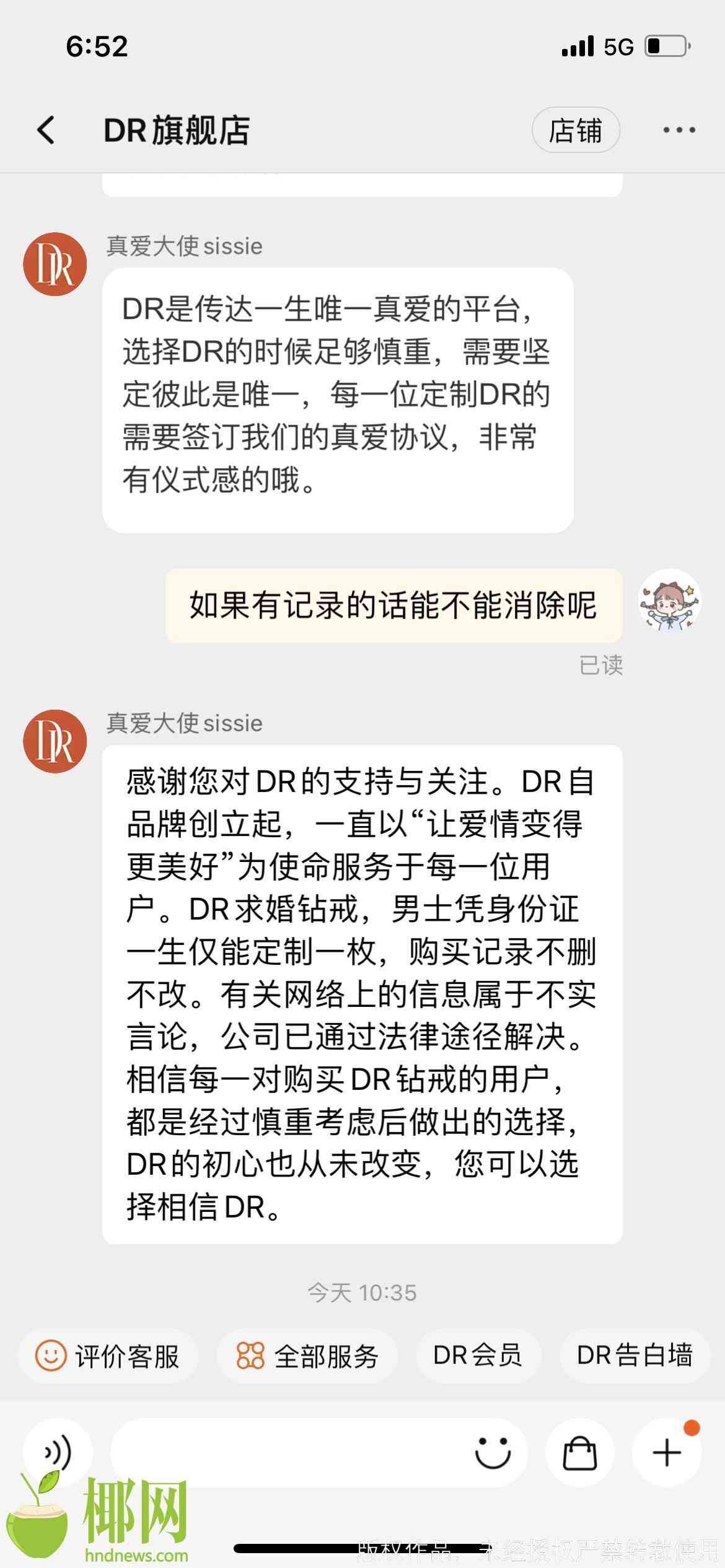The width and height of the screenshot is (725, 1568).
Task: Open the DR会员 membership chip
Action: (478, 1356)
